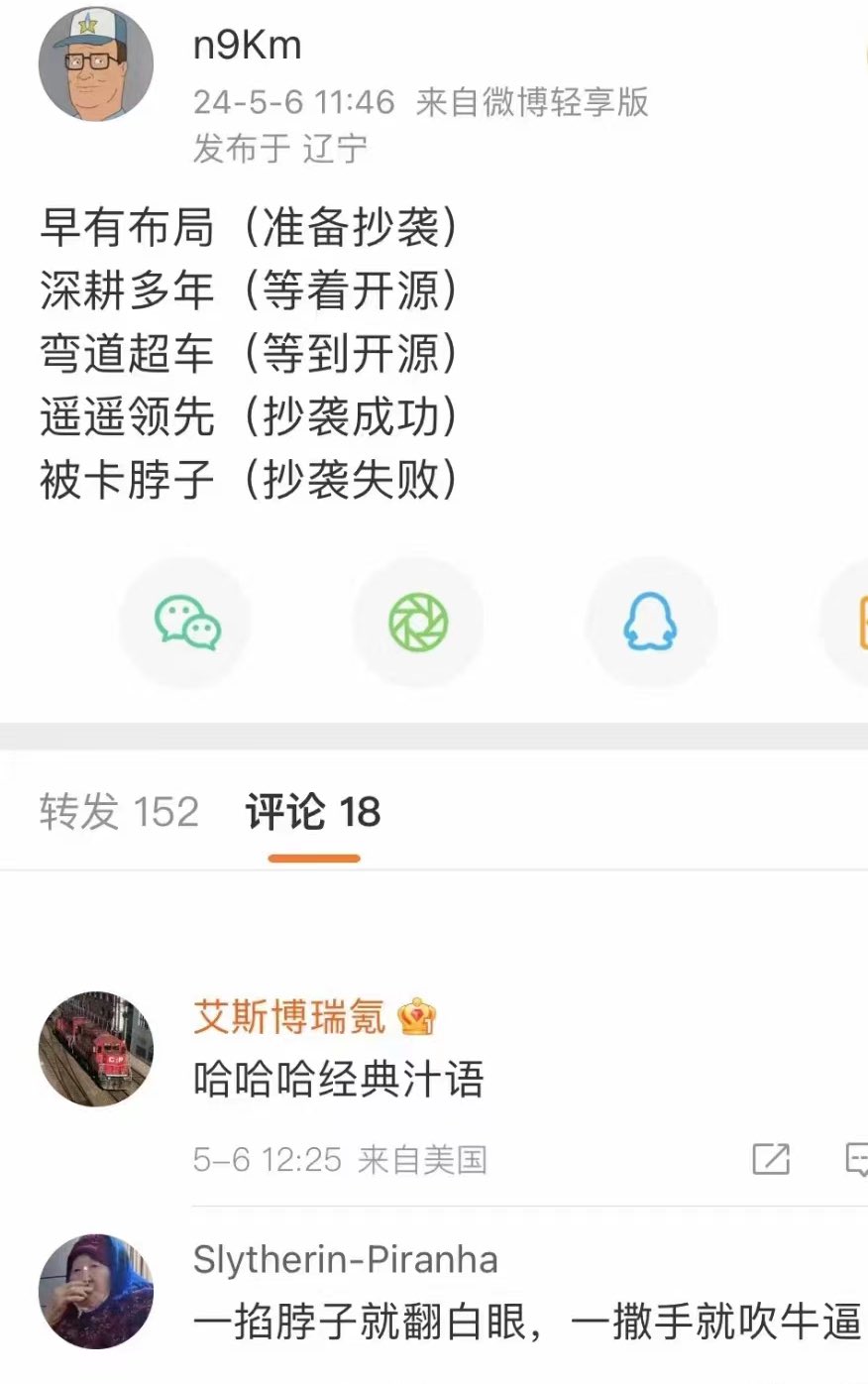
Task: Open the n9Km username link
Action: tap(247, 46)
